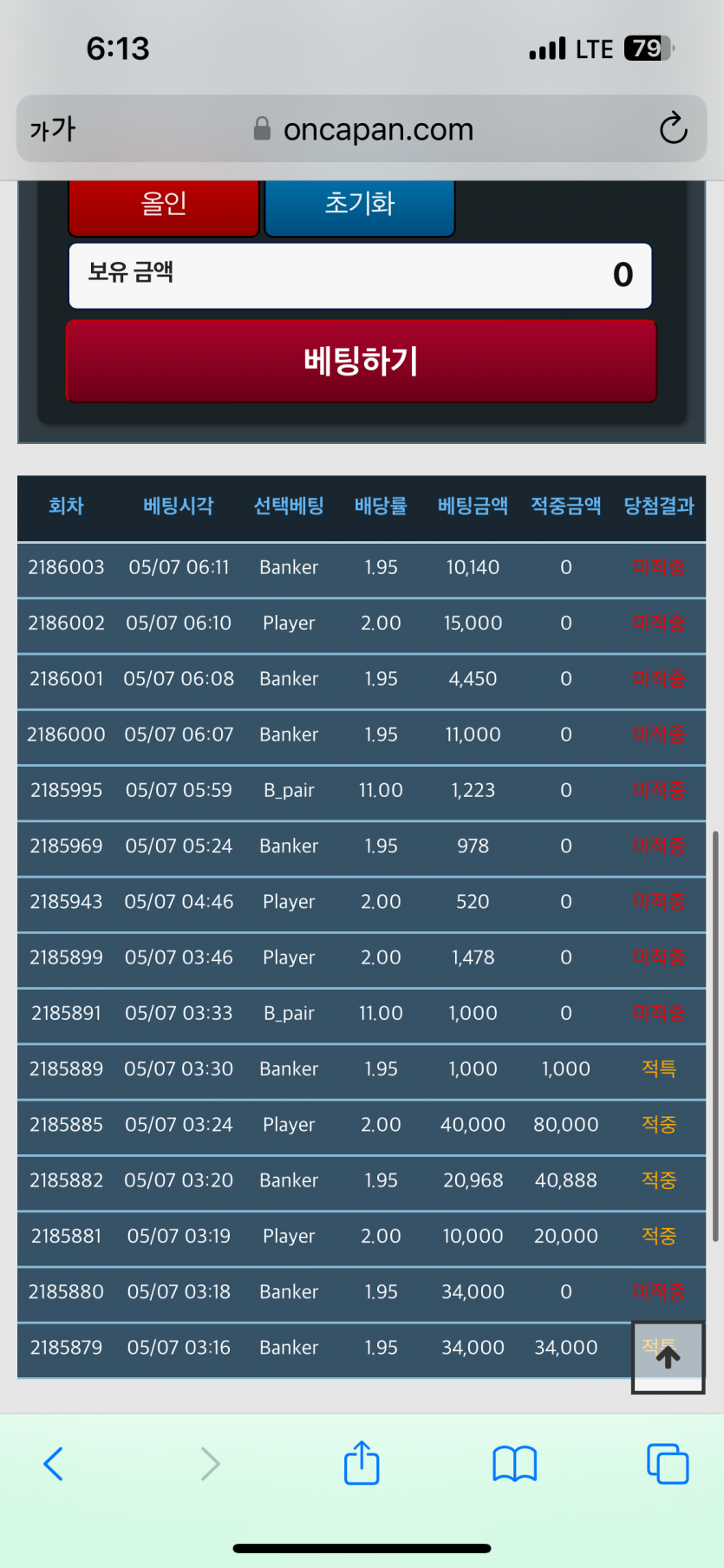Share this page from the toolbar
Screen dimensions: 724x1568
362,1462
